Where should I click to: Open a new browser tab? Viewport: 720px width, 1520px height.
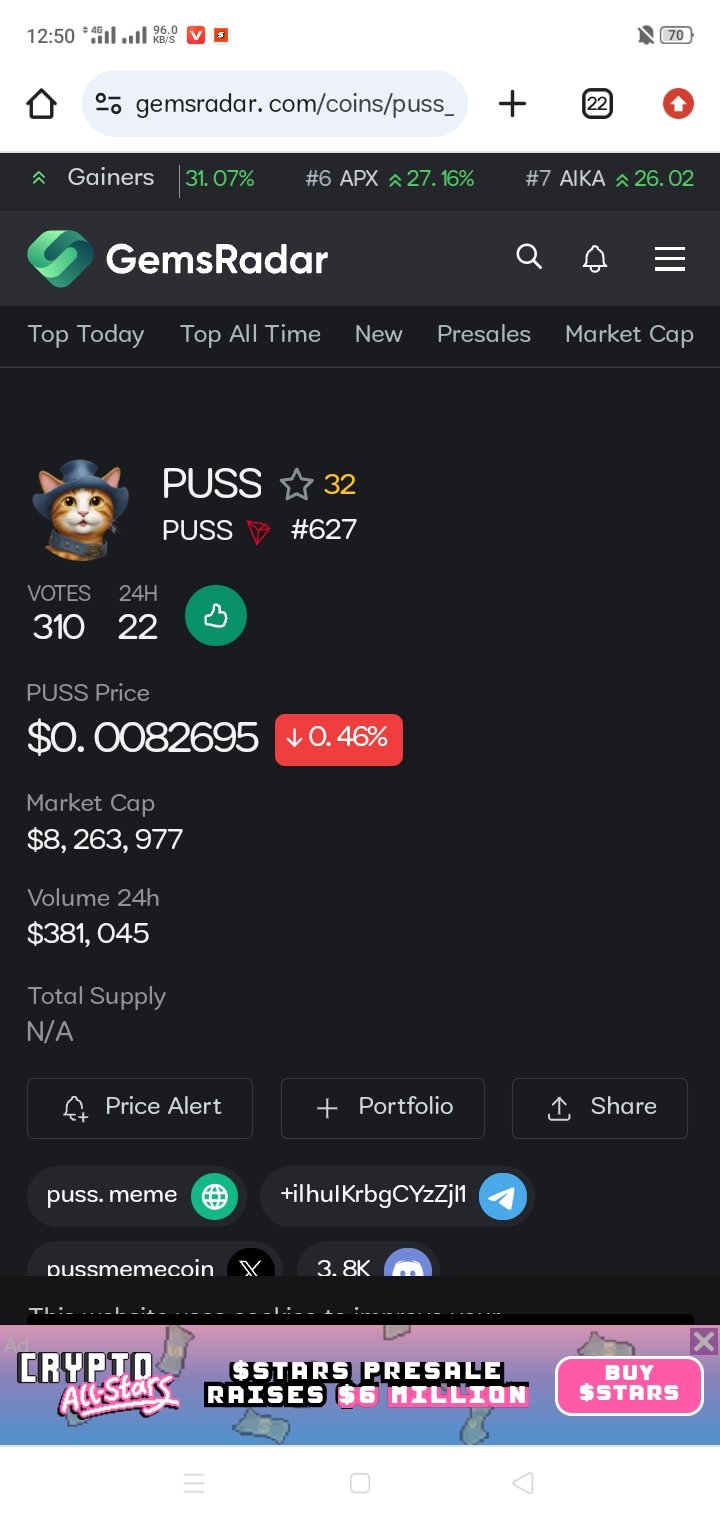[x=512, y=103]
